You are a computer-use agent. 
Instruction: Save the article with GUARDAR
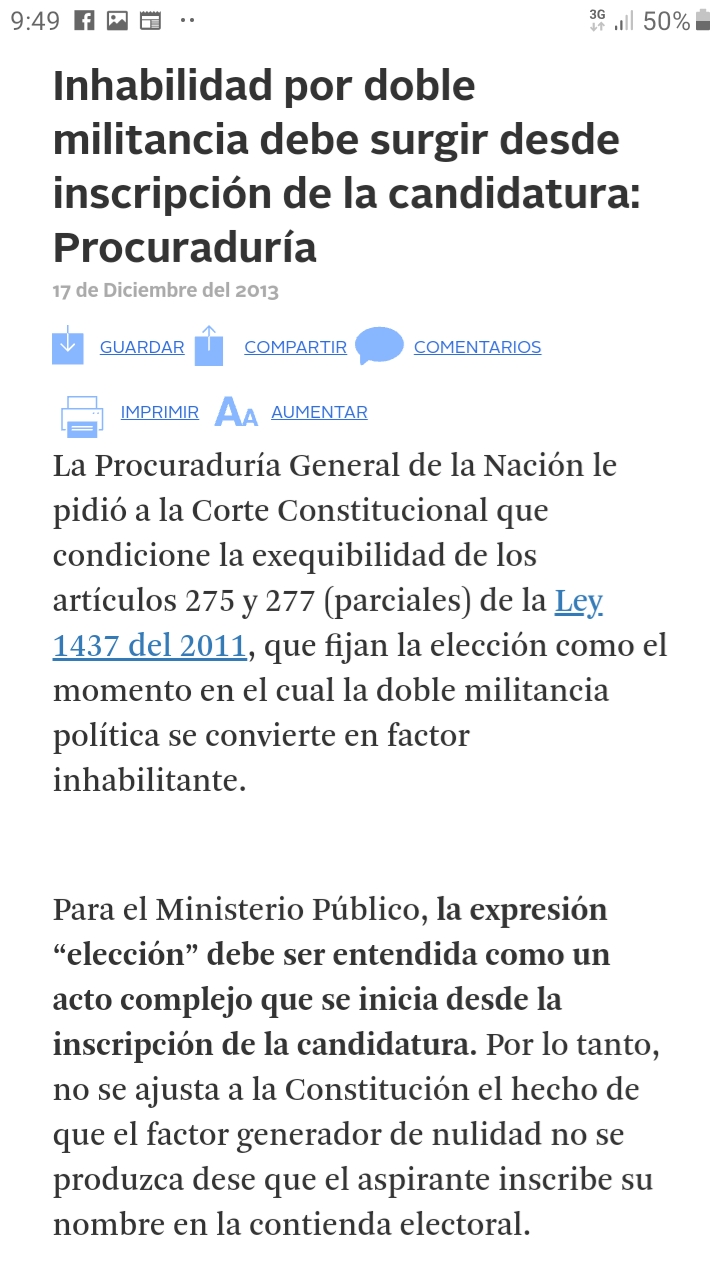[141, 347]
